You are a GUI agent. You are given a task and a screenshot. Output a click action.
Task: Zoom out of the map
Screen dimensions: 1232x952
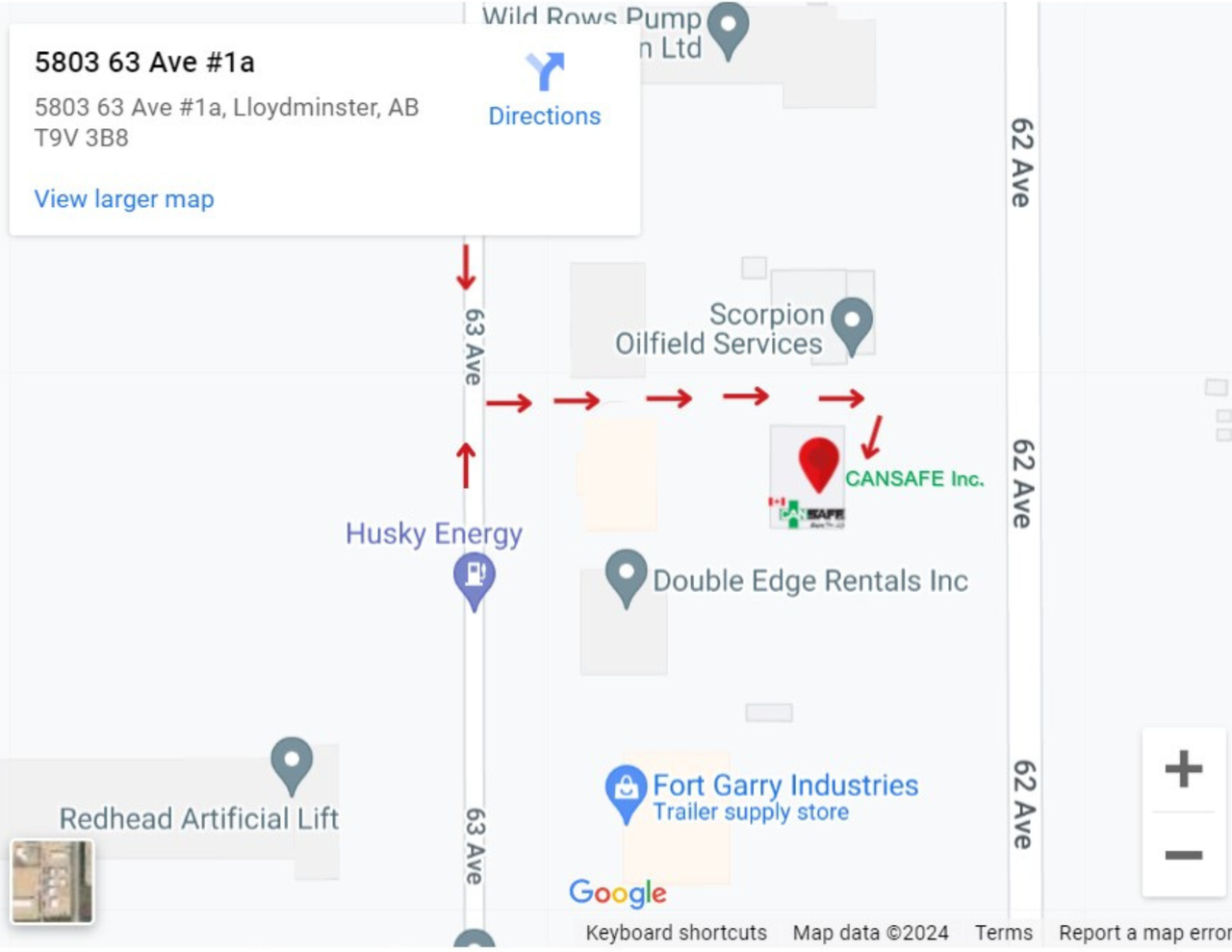1183,855
